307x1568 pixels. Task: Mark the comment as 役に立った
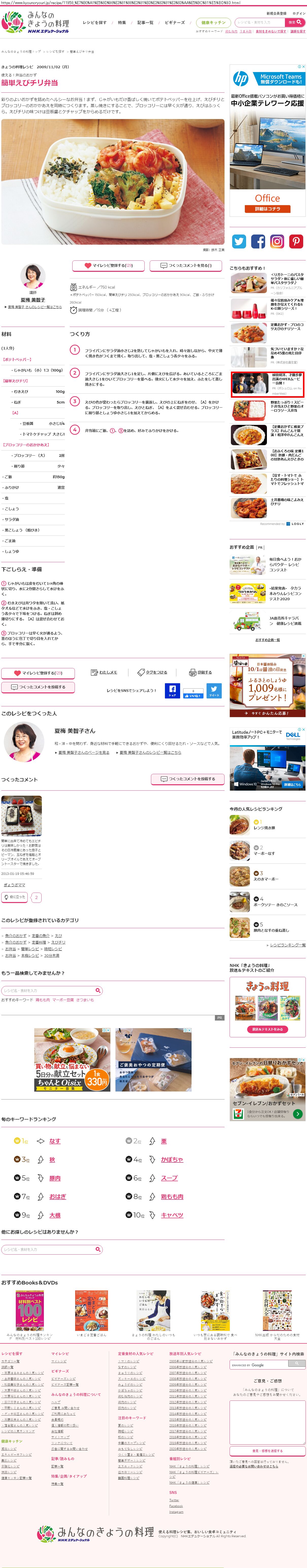click(15, 897)
